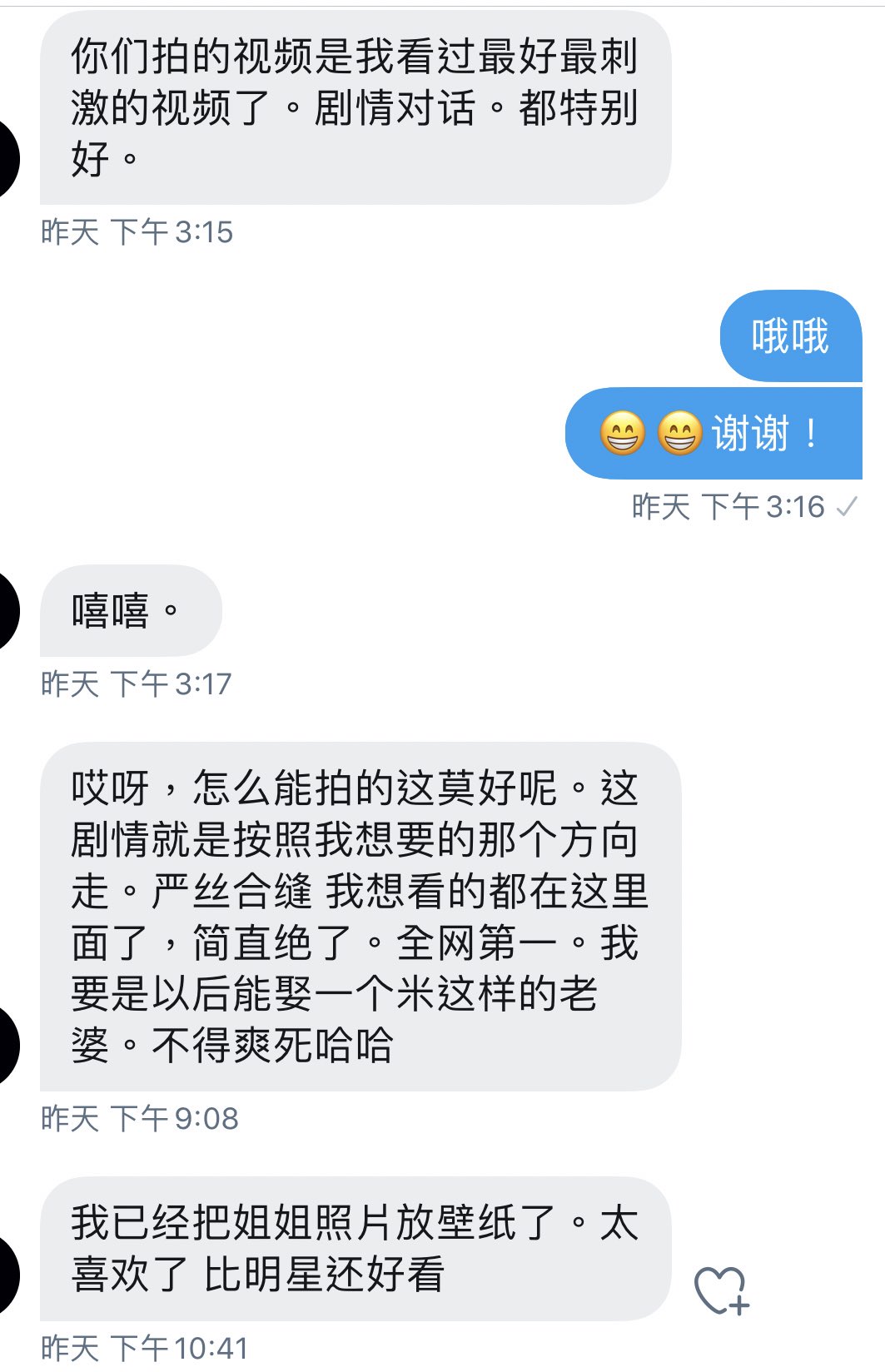Add a heart reaction to the 壁纸 message
The image size is (885, 1372).
point(721,1290)
